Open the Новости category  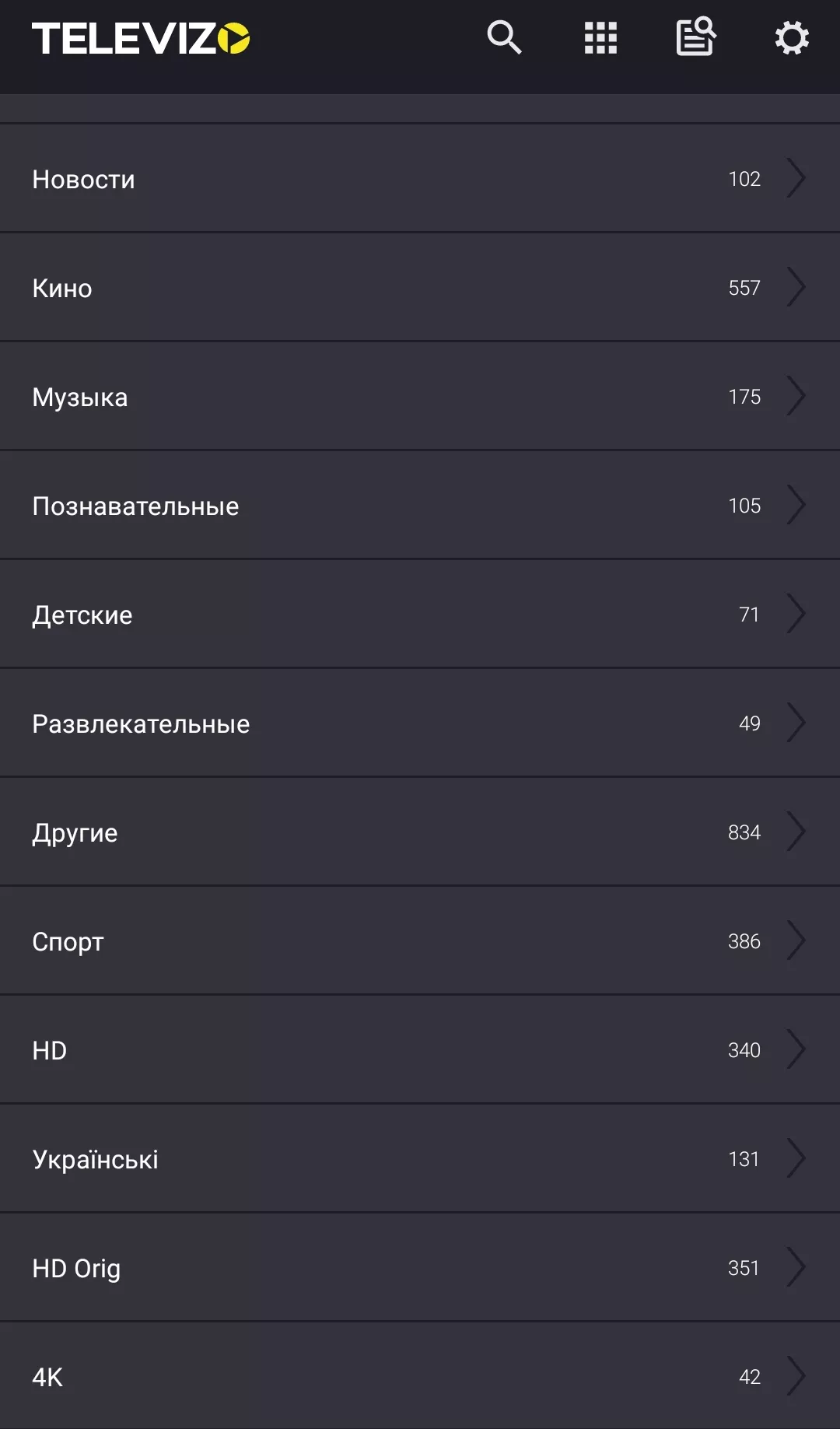point(420,178)
